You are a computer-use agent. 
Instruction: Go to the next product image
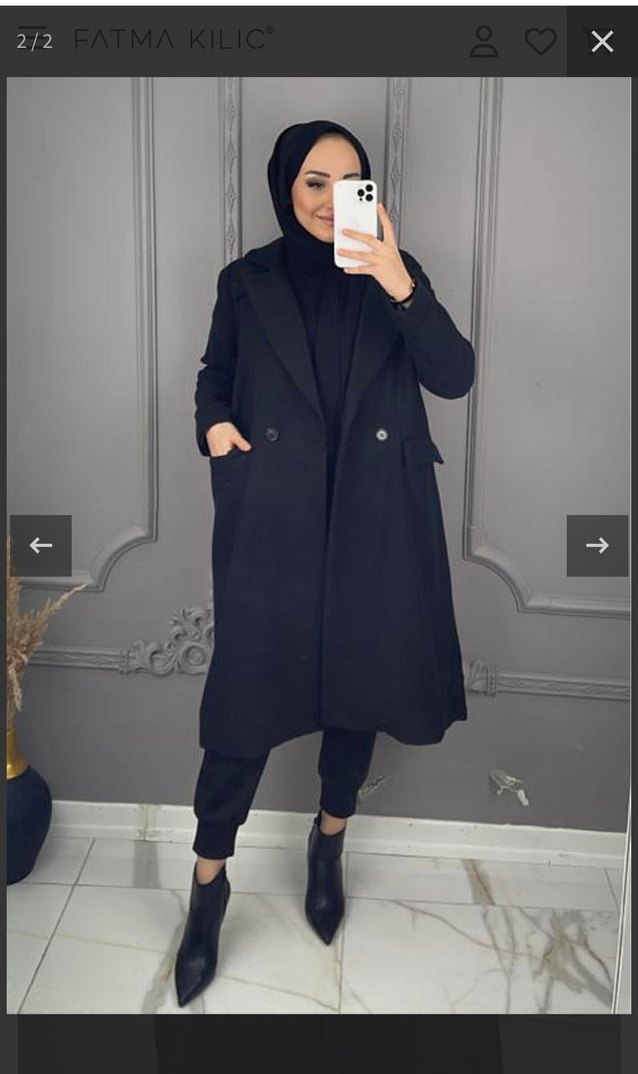tap(597, 545)
